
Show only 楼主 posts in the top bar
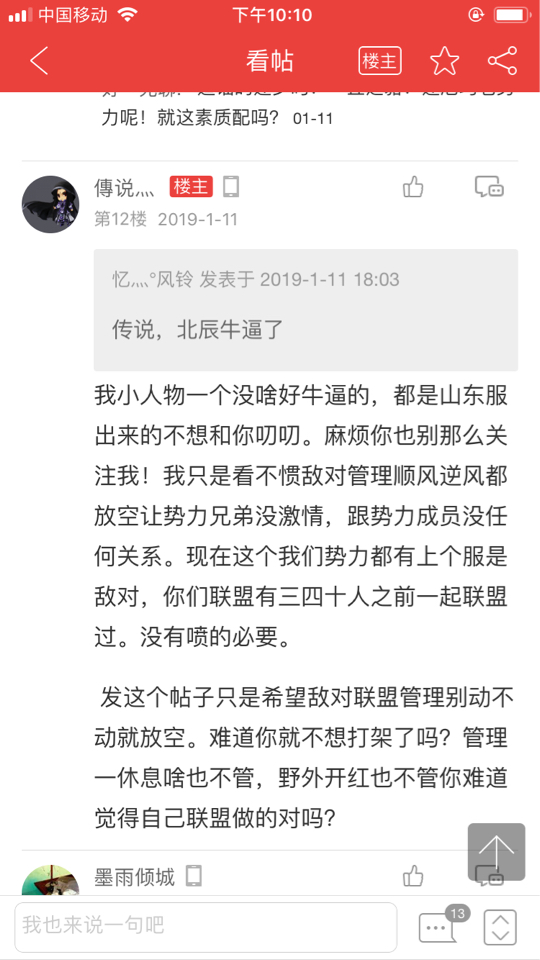point(380,61)
